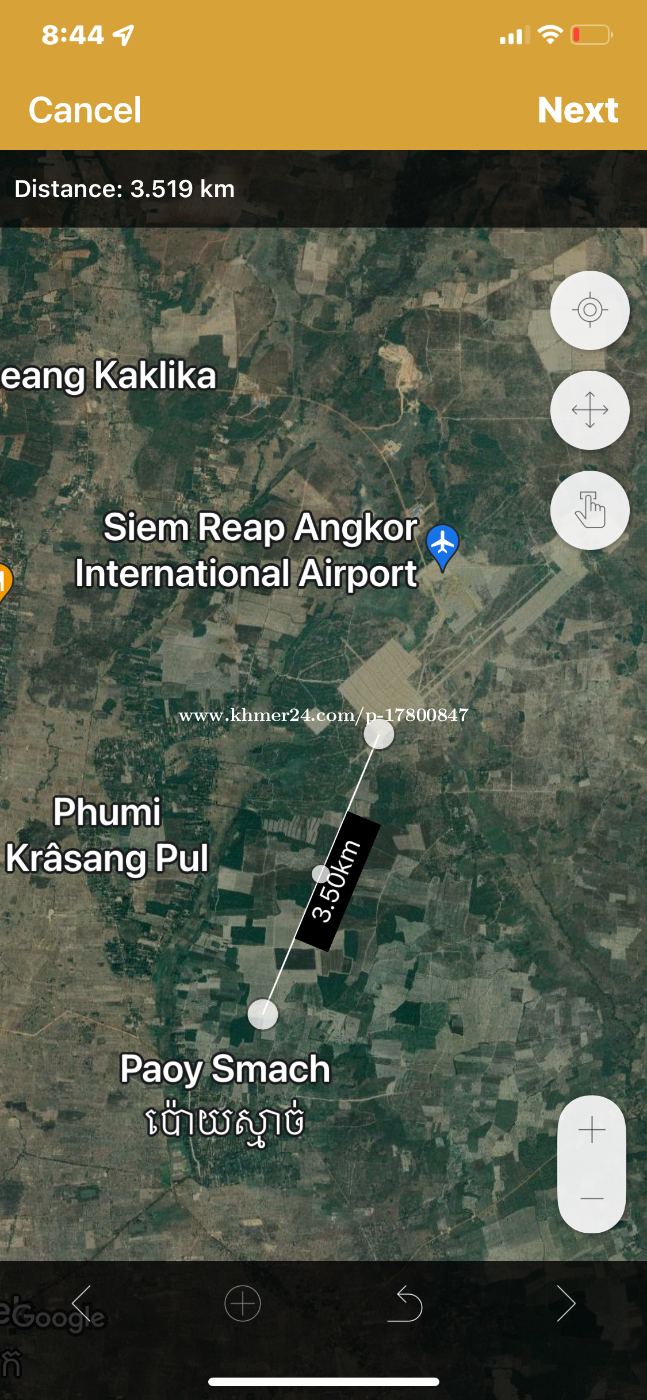
Task: Center map on my location
Action: pyautogui.click(x=590, y=310)
